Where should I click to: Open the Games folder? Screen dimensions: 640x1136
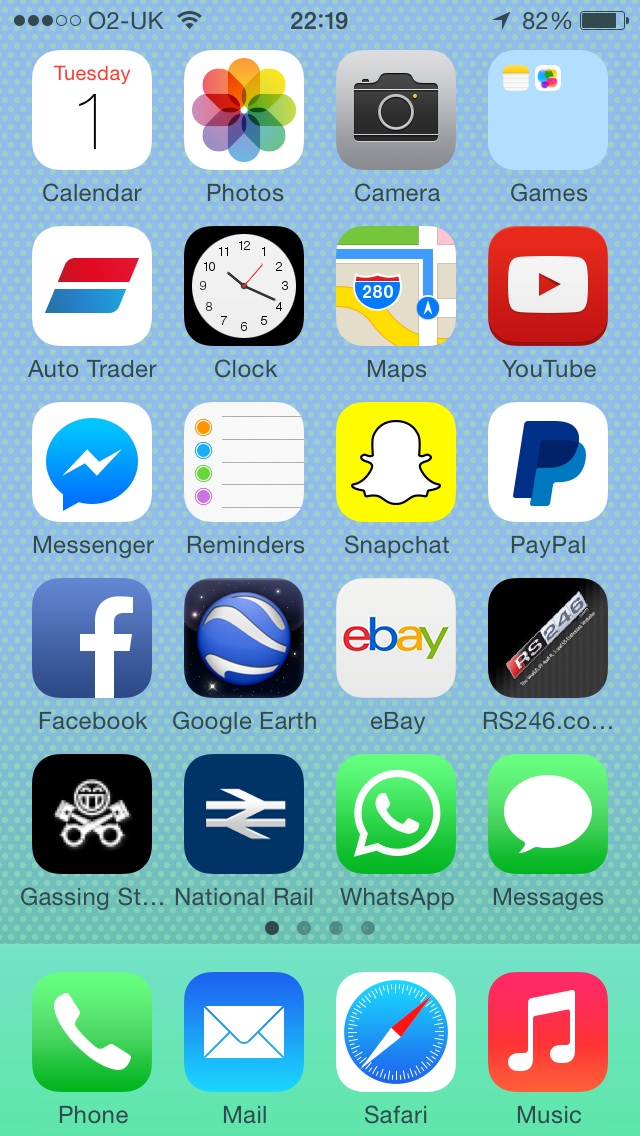(548, 110)
